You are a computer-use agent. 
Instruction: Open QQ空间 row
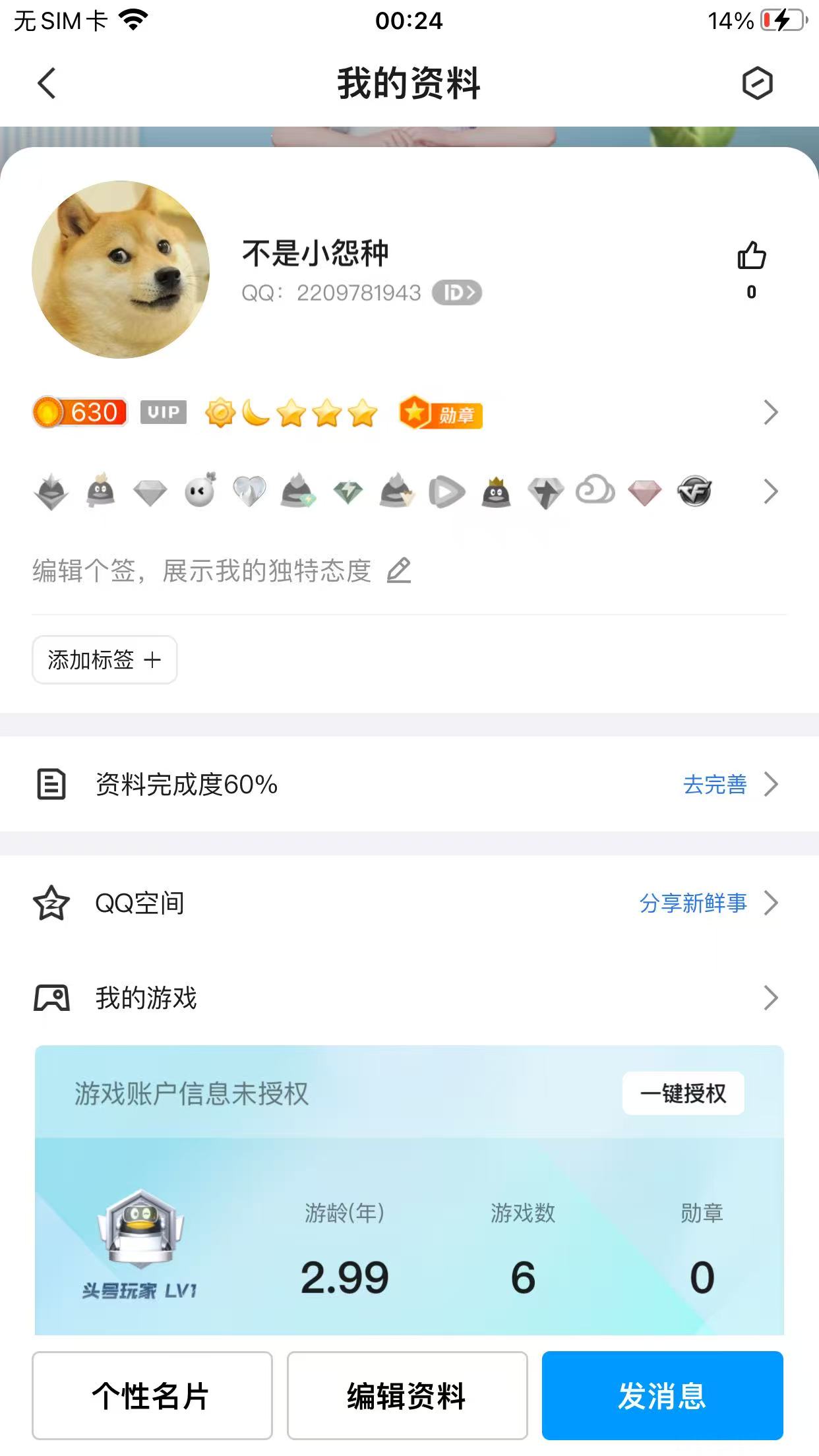pos(409,903)
